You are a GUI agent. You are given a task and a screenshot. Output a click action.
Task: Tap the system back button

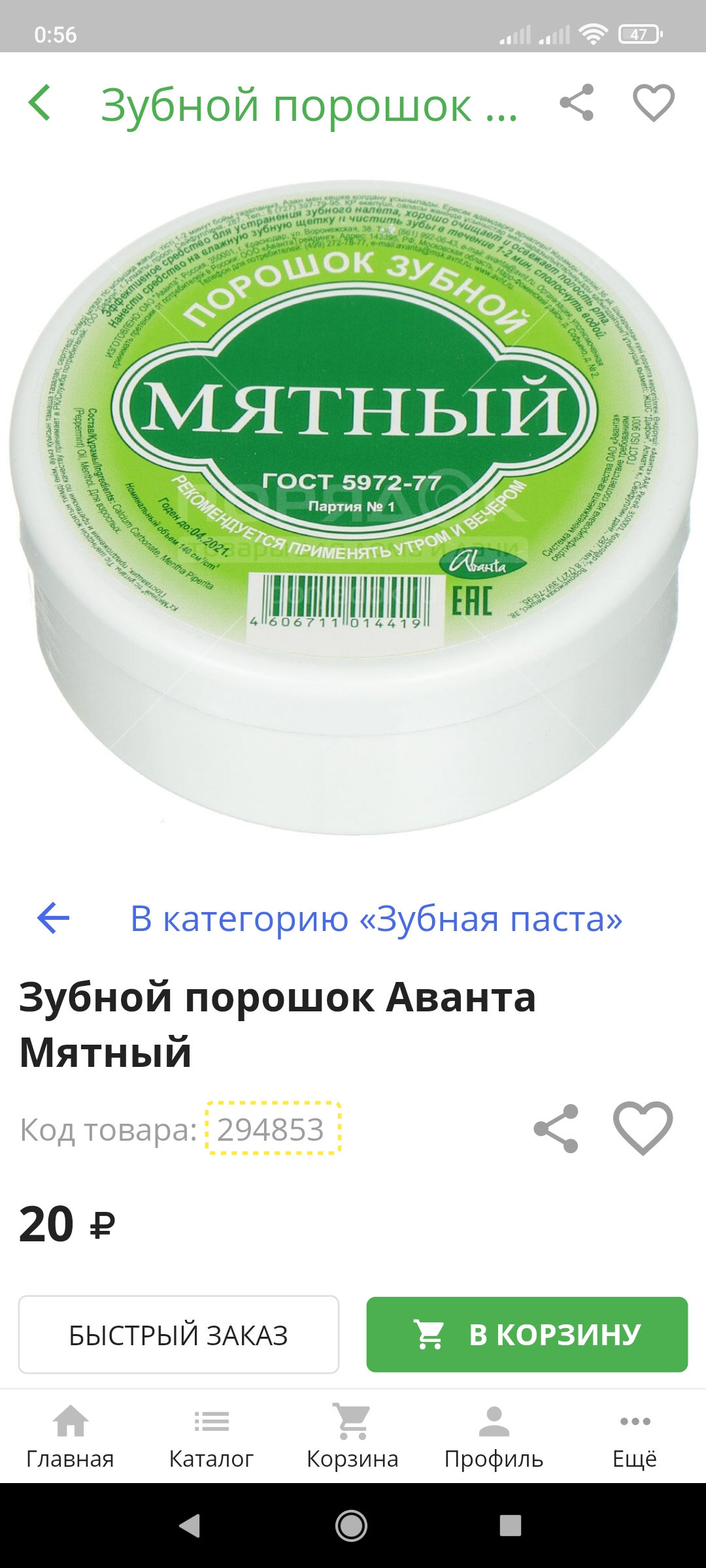[x=190, y=1526]
